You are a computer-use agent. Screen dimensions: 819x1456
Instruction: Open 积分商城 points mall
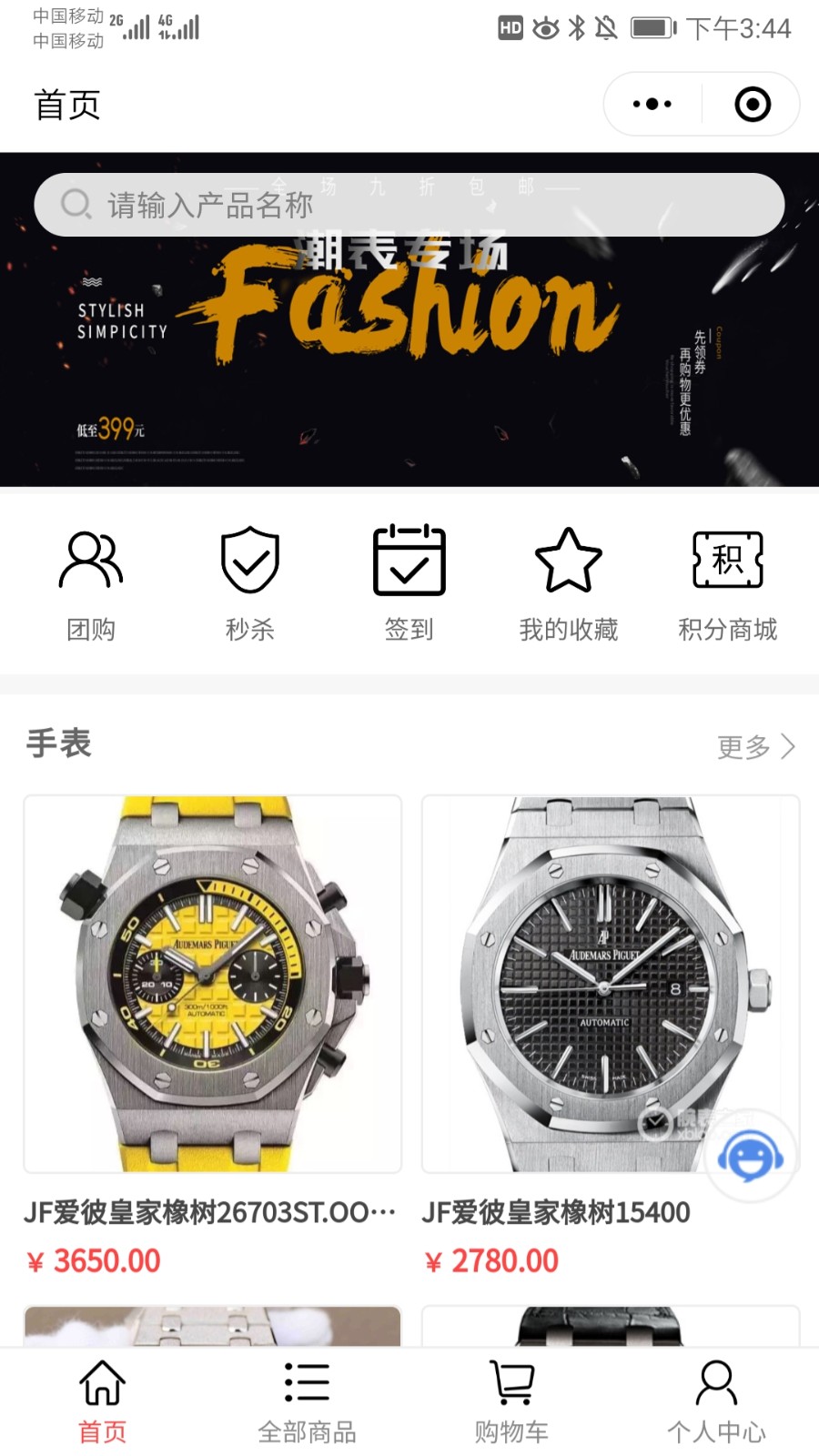727,582
